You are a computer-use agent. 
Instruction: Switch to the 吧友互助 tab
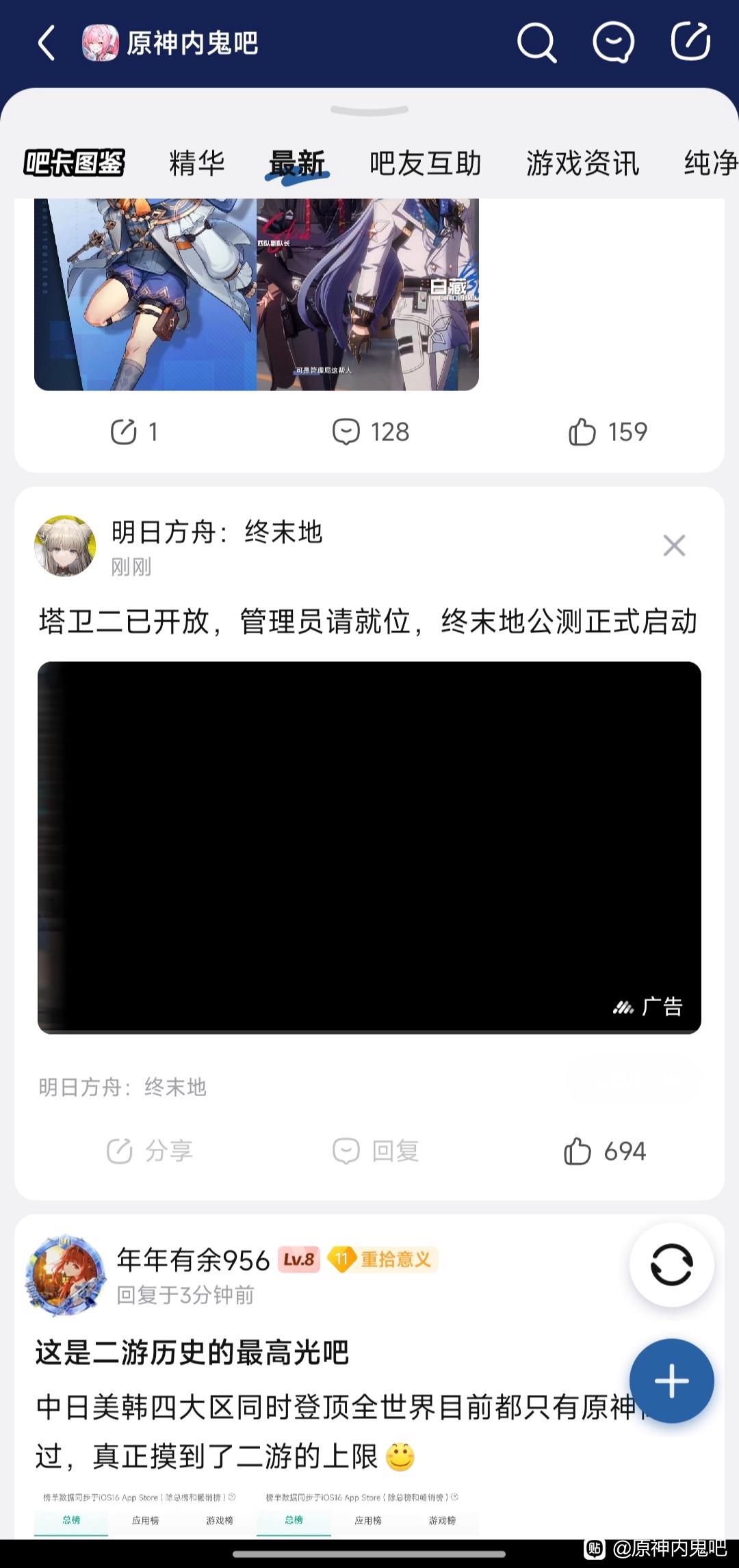[x=425, y=163]
